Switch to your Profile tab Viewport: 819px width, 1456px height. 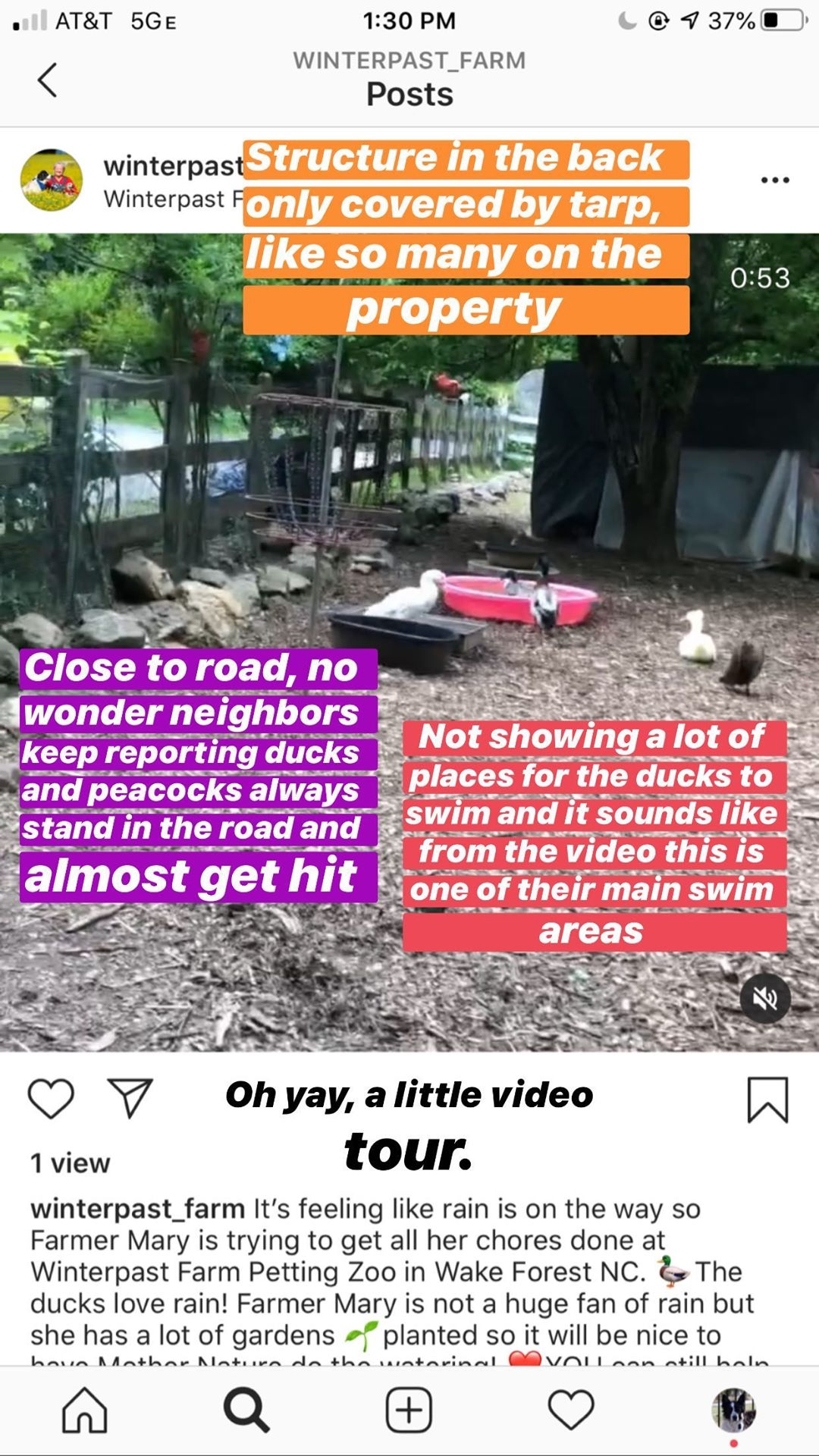733,1410
